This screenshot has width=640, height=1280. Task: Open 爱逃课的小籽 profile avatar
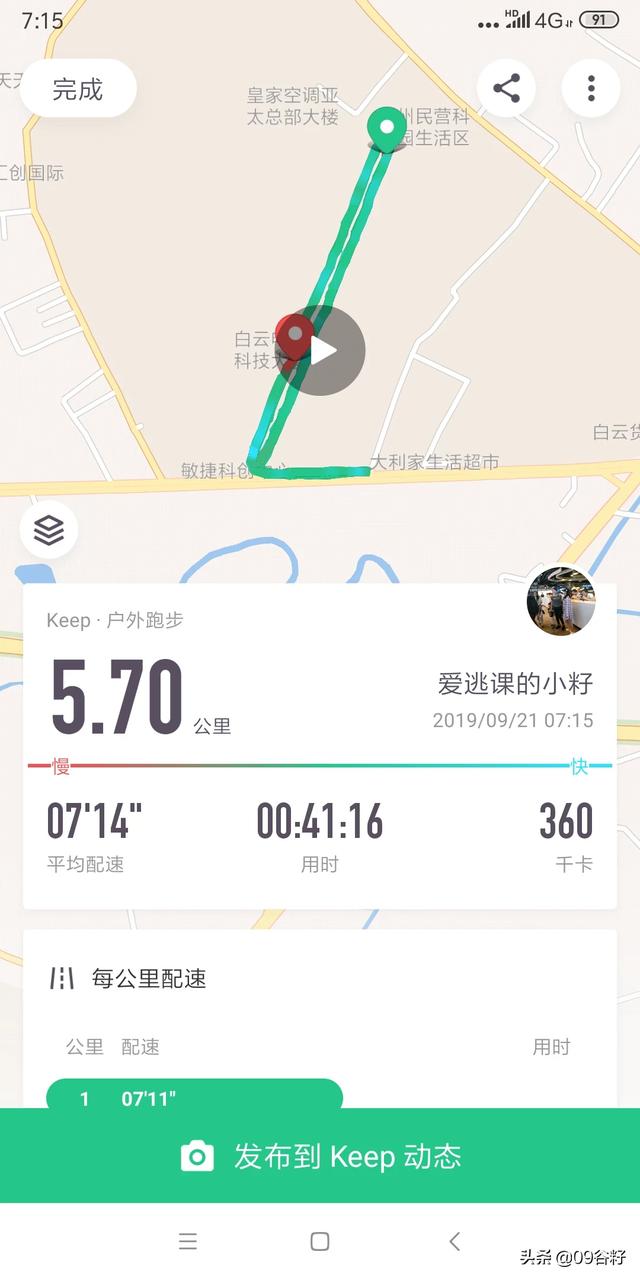[x=560, y=601]
